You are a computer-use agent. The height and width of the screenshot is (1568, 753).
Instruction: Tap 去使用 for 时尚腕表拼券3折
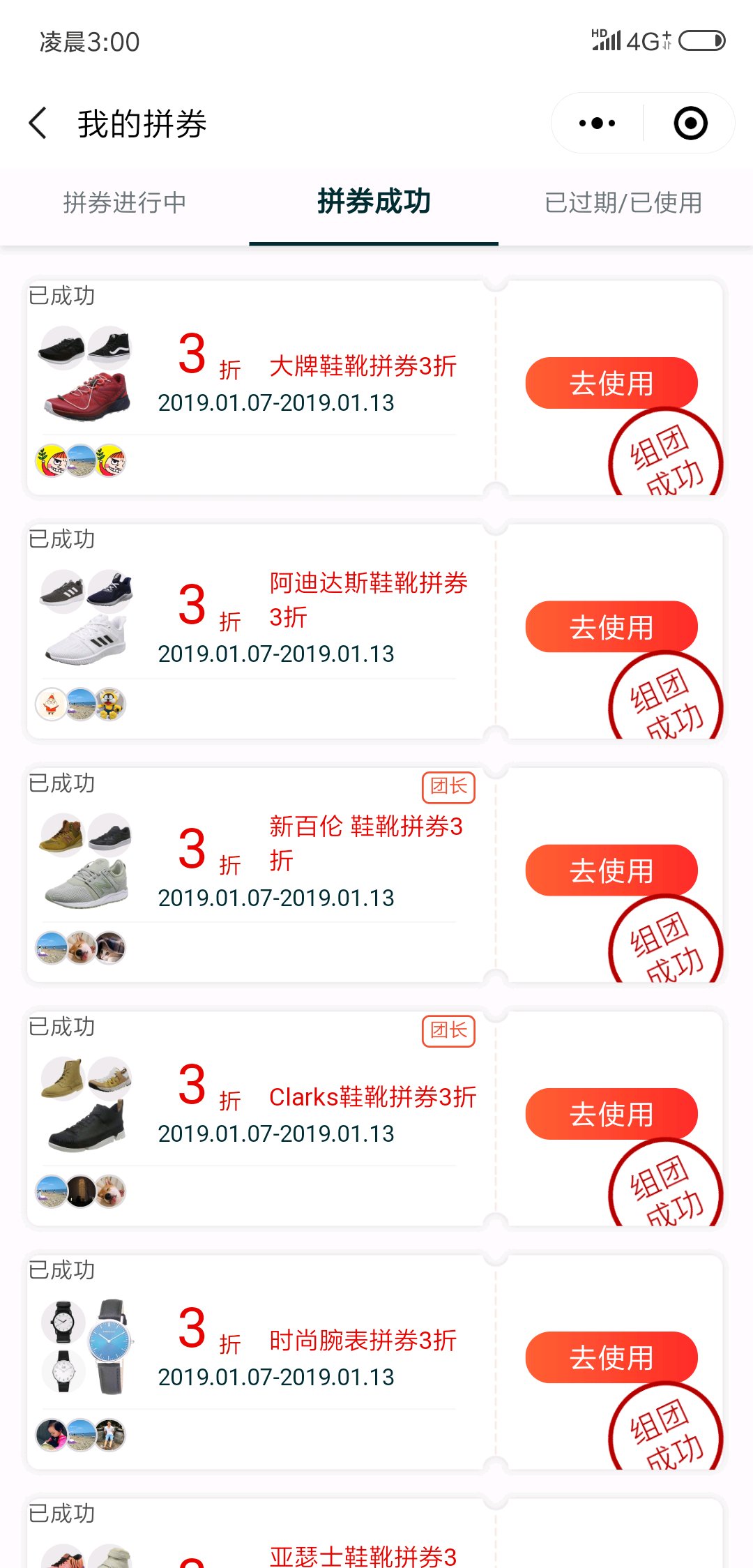click(611, 1357)
